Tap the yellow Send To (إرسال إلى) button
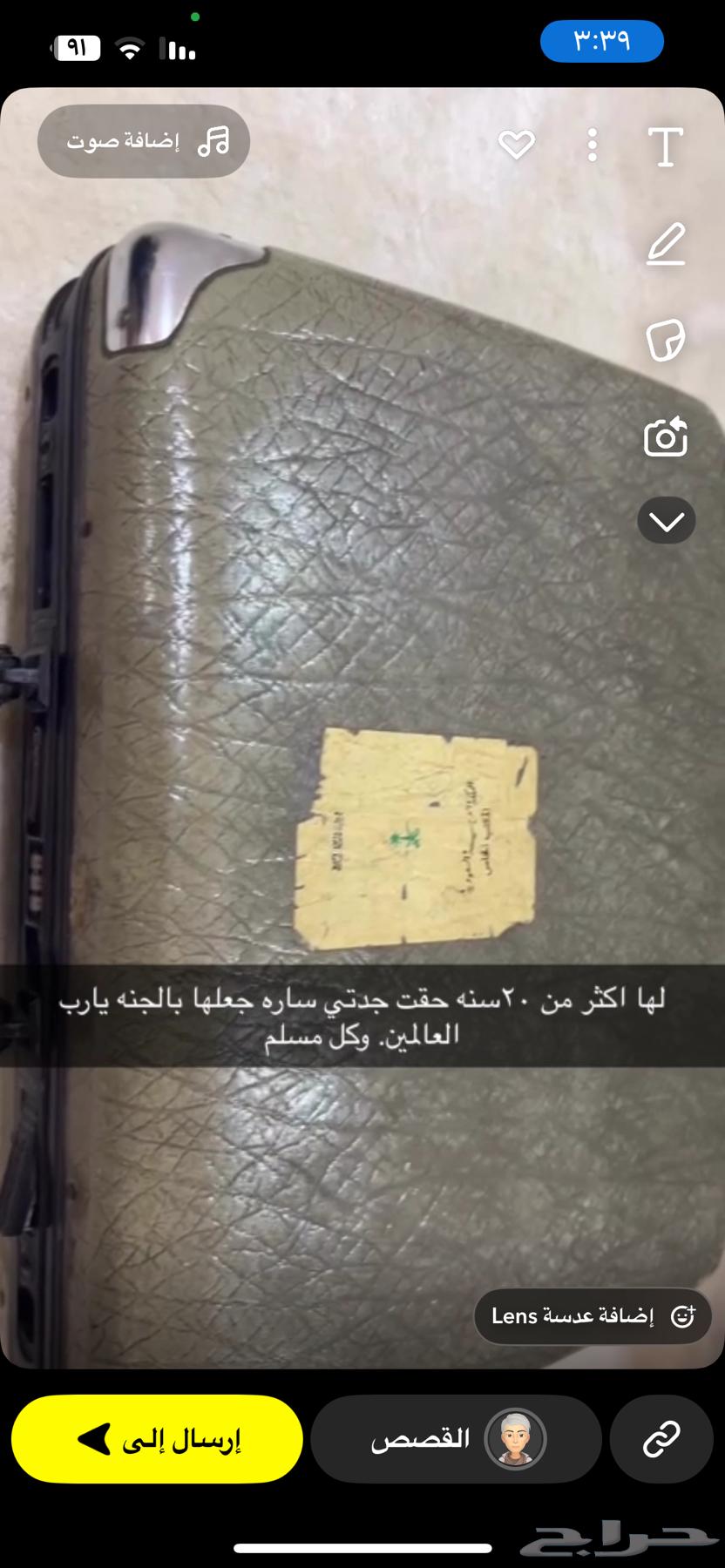This screenshot has height=1568, width=725. click(157, 1439)
